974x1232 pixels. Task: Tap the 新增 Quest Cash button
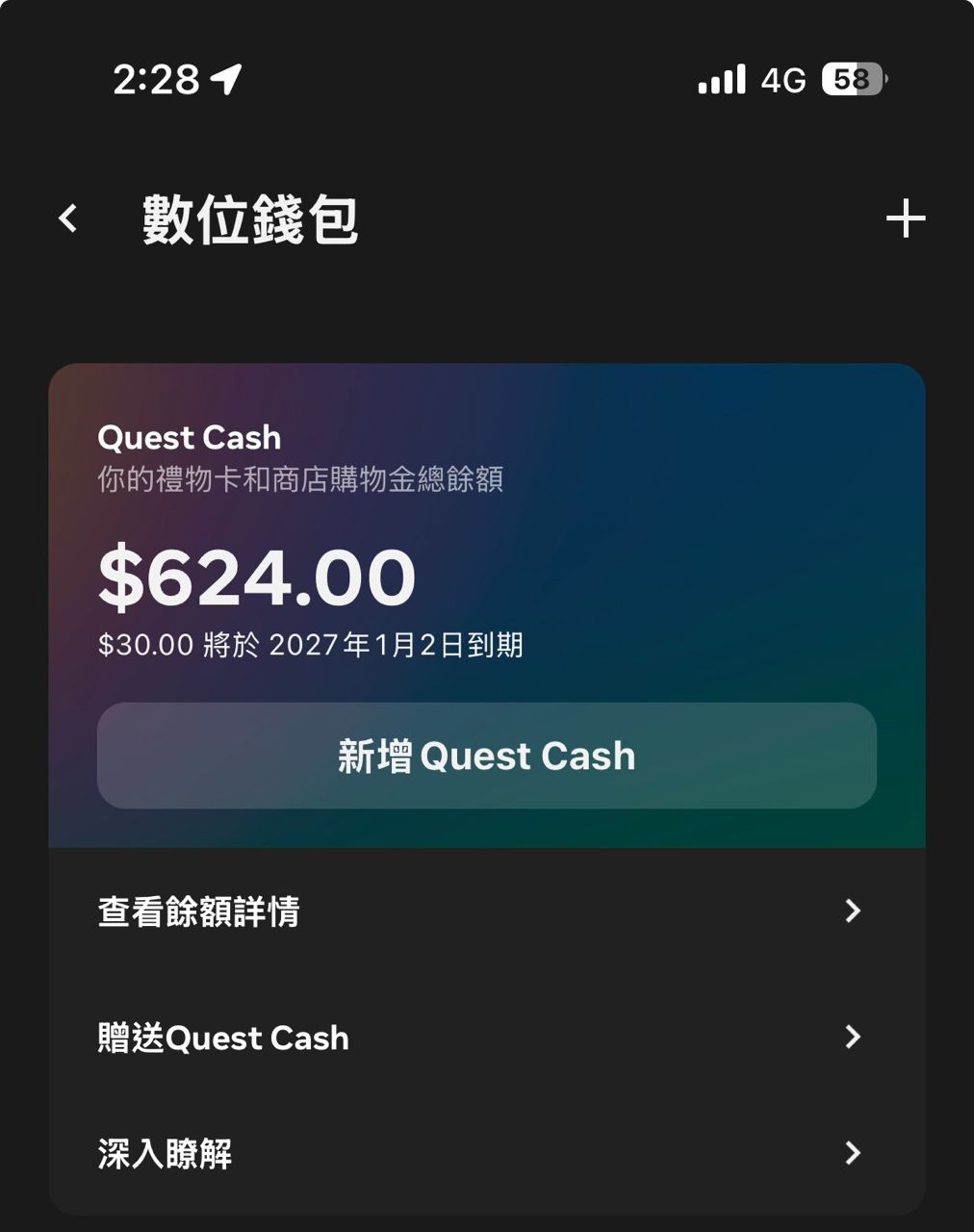coord(486,756)
